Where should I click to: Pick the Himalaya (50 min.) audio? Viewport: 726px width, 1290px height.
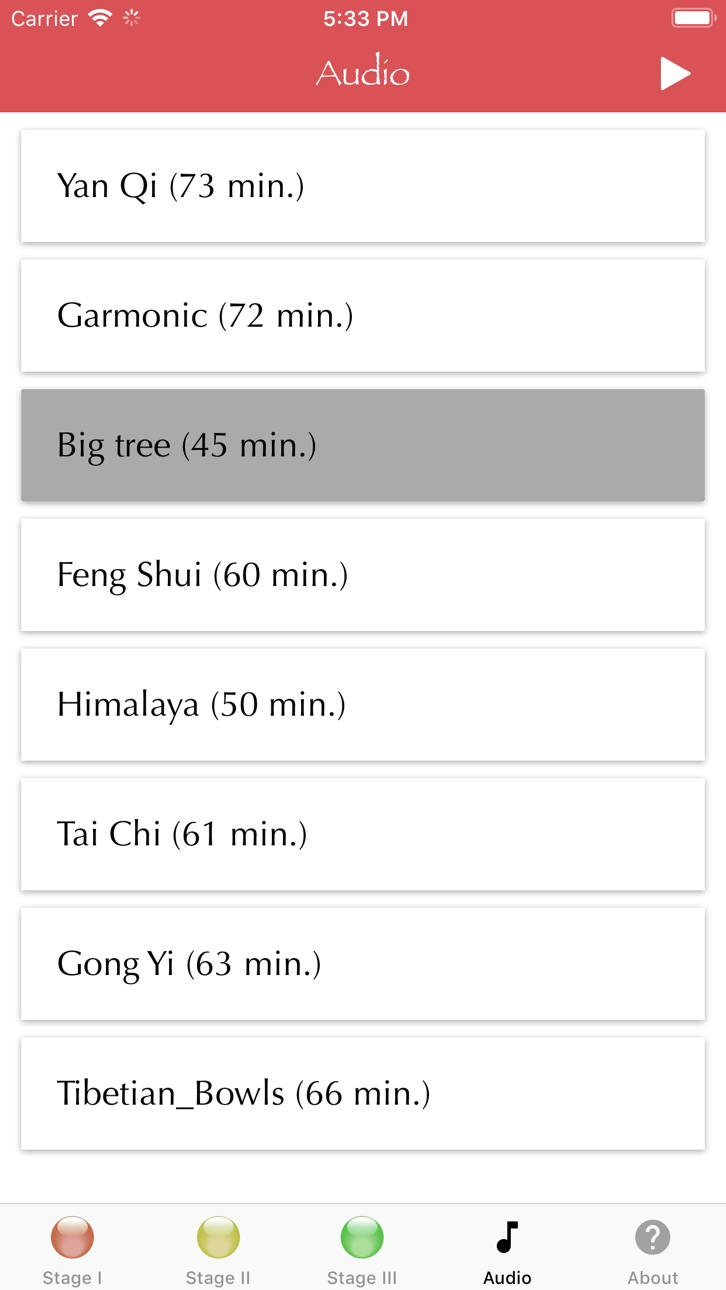point(363,705)
